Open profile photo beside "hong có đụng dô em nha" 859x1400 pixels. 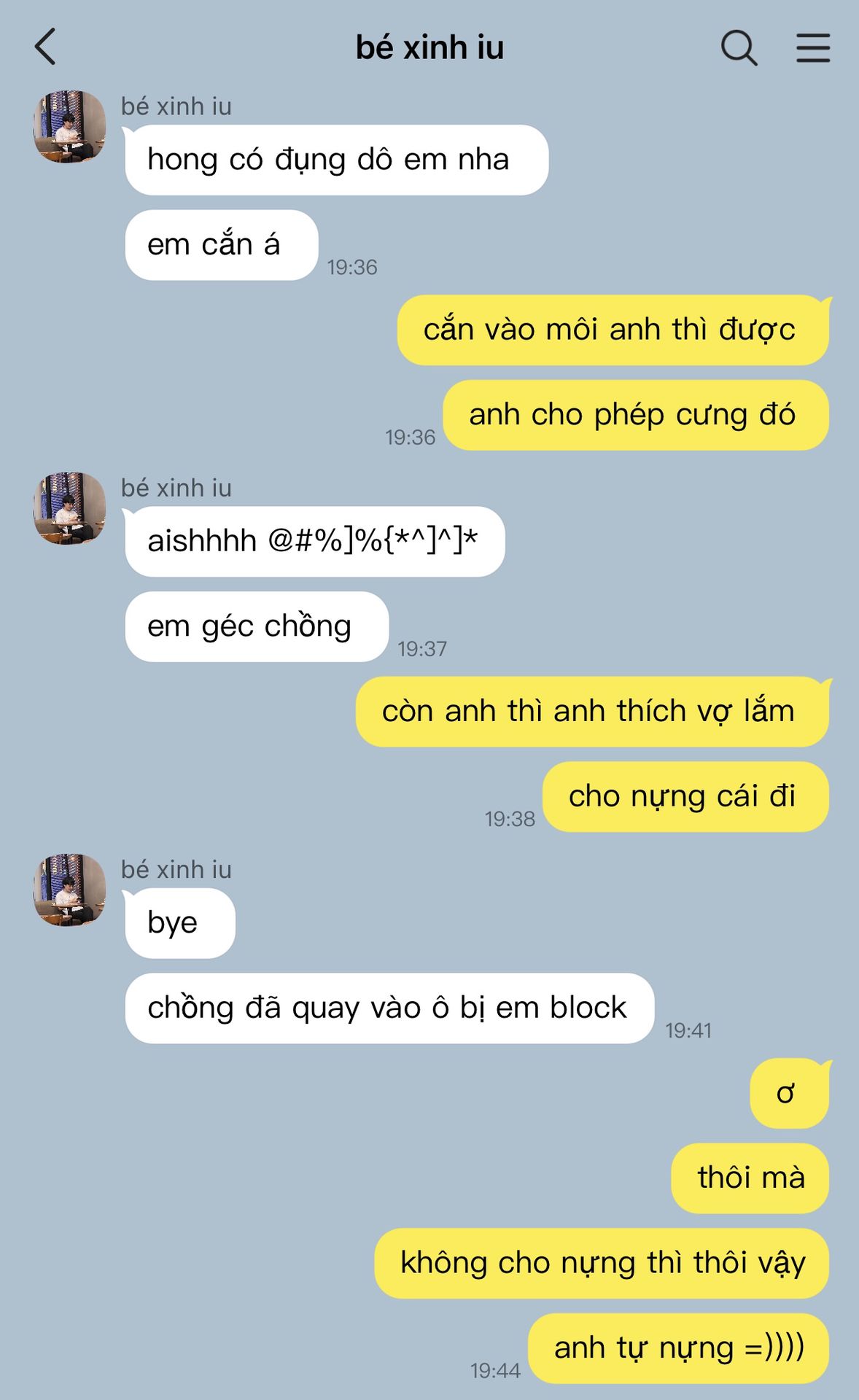point(70,127)
